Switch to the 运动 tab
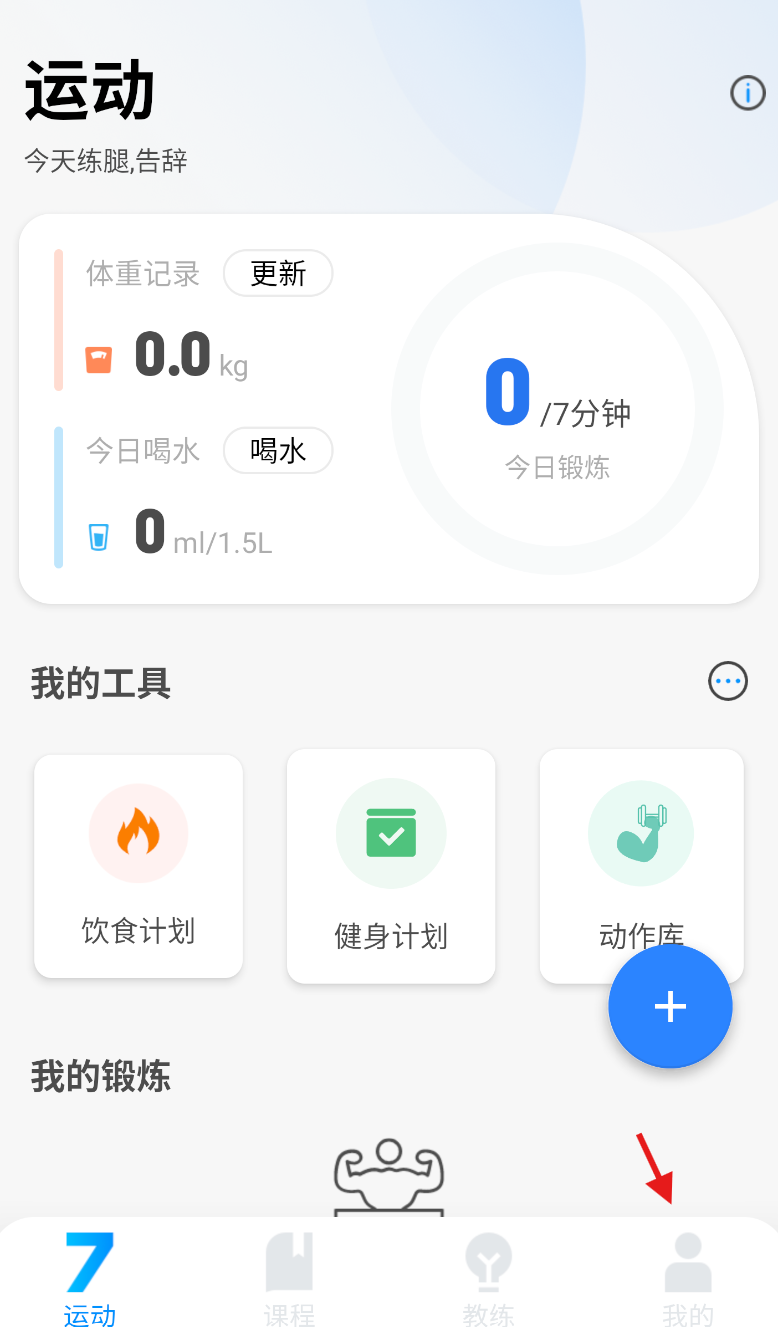 pos(90,1280)
